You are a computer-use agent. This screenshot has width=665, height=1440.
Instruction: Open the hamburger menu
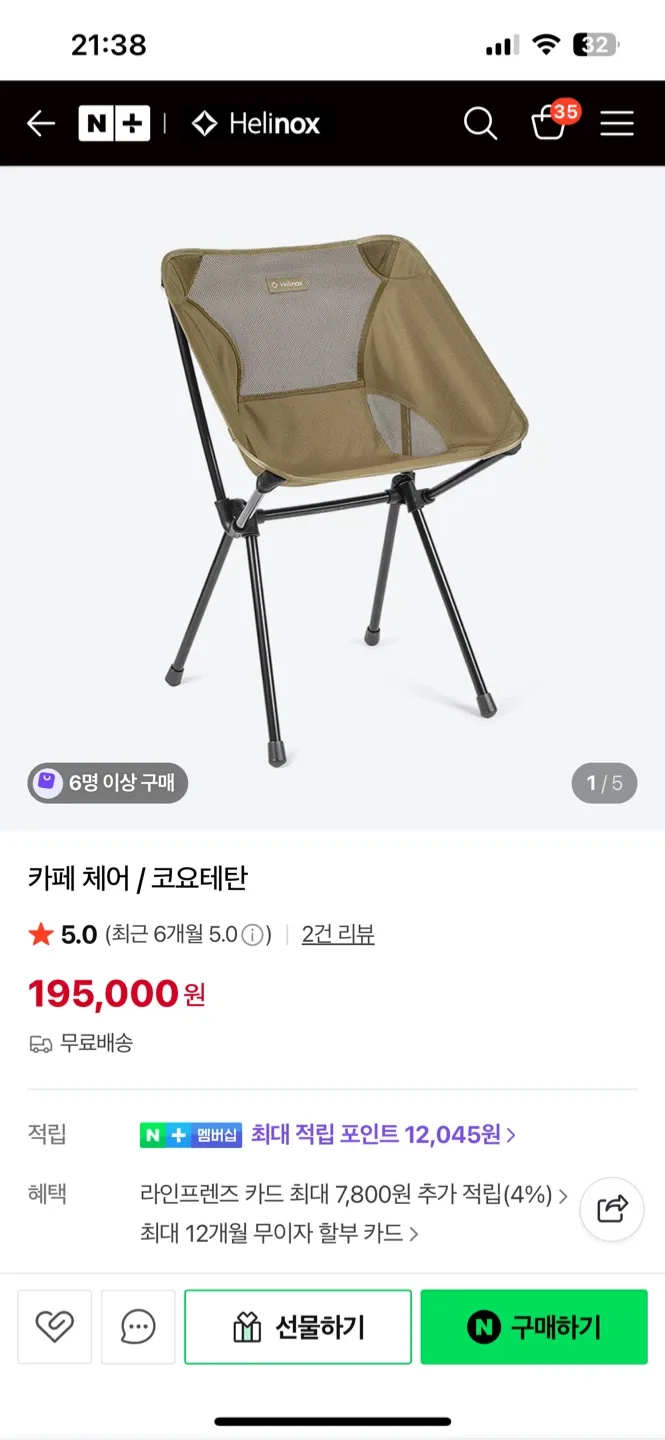616,124
